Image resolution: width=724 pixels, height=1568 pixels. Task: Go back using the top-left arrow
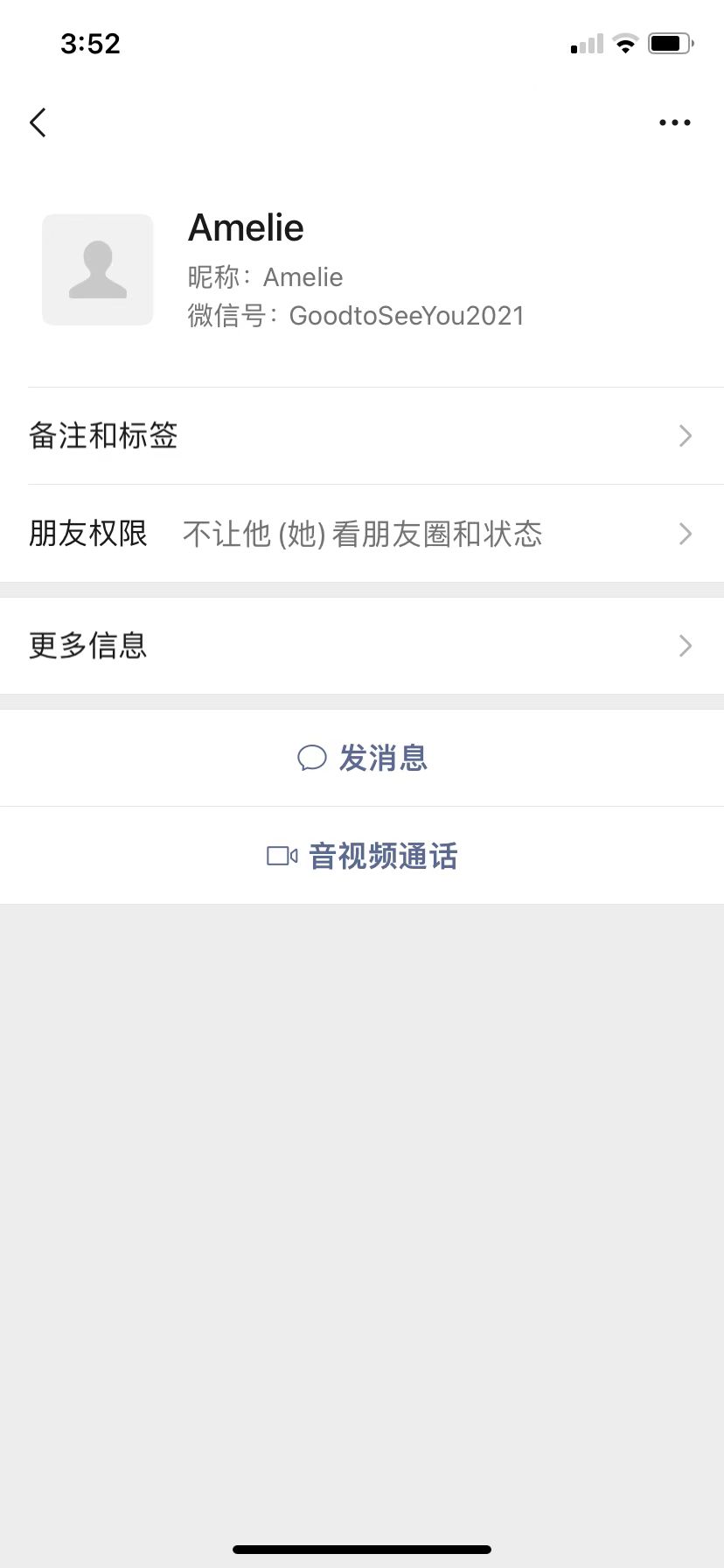(x=38, y=122)
